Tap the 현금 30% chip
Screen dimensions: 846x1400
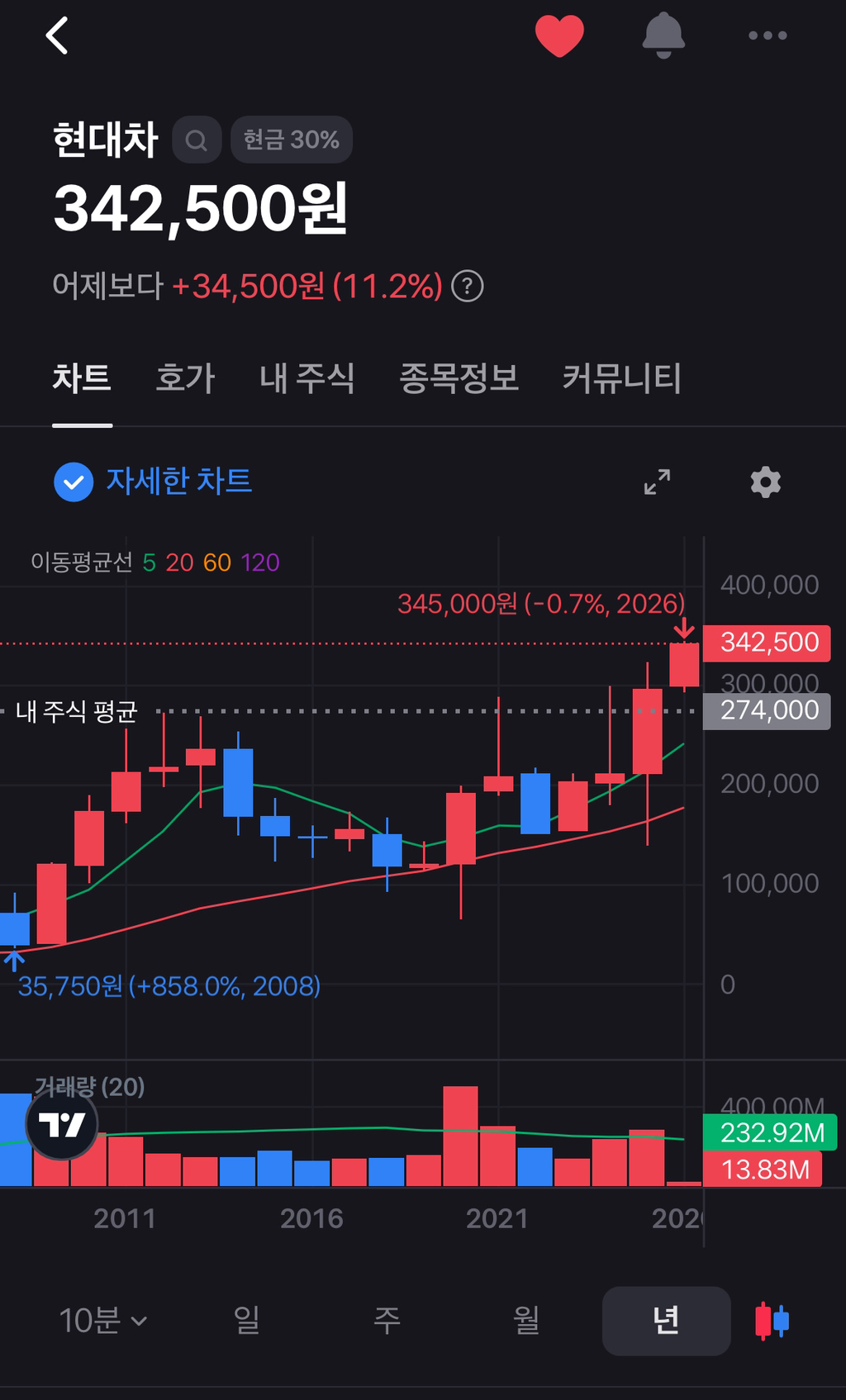pos(292,140)
